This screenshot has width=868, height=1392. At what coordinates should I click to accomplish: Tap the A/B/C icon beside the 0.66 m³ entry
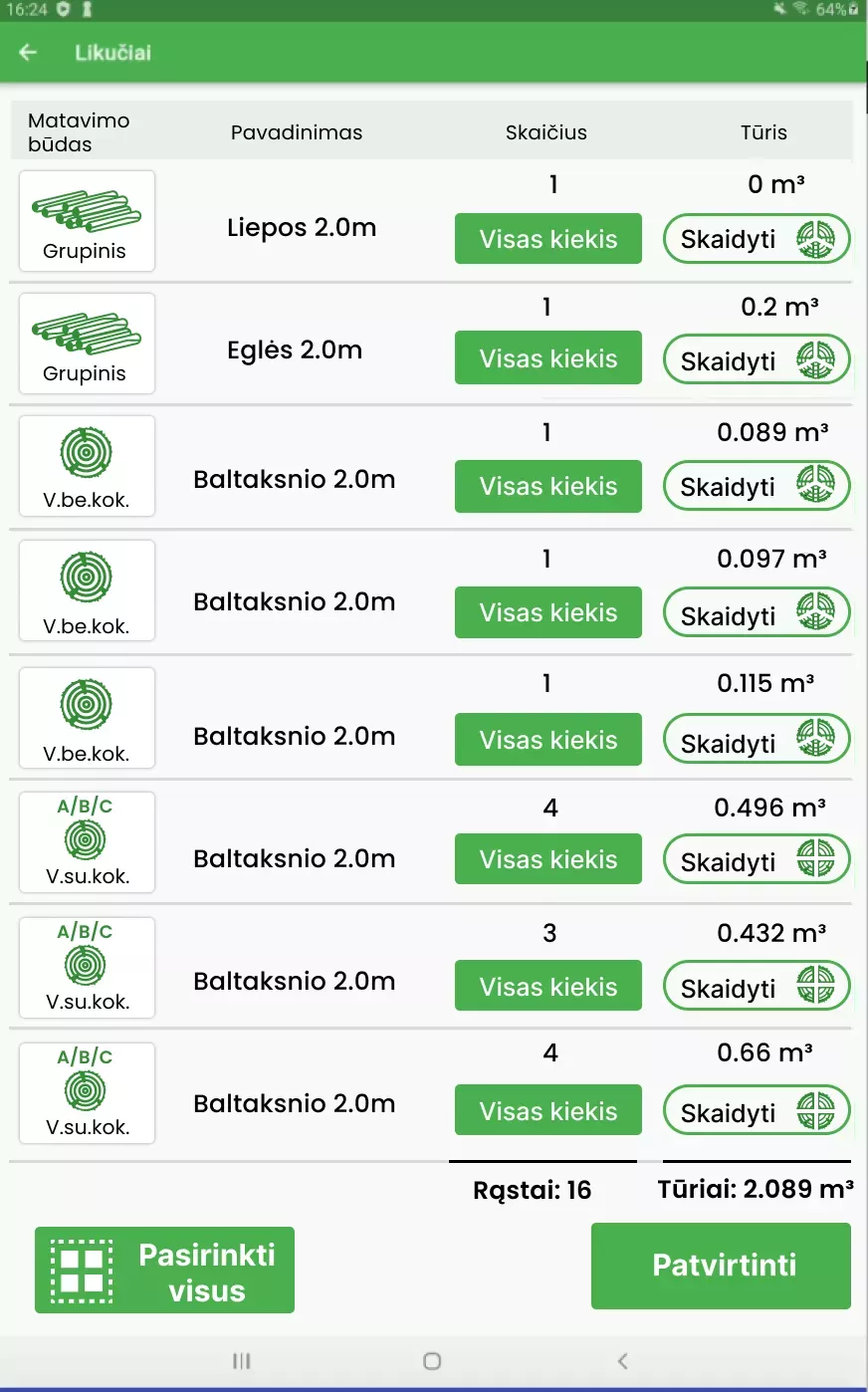87,1092
